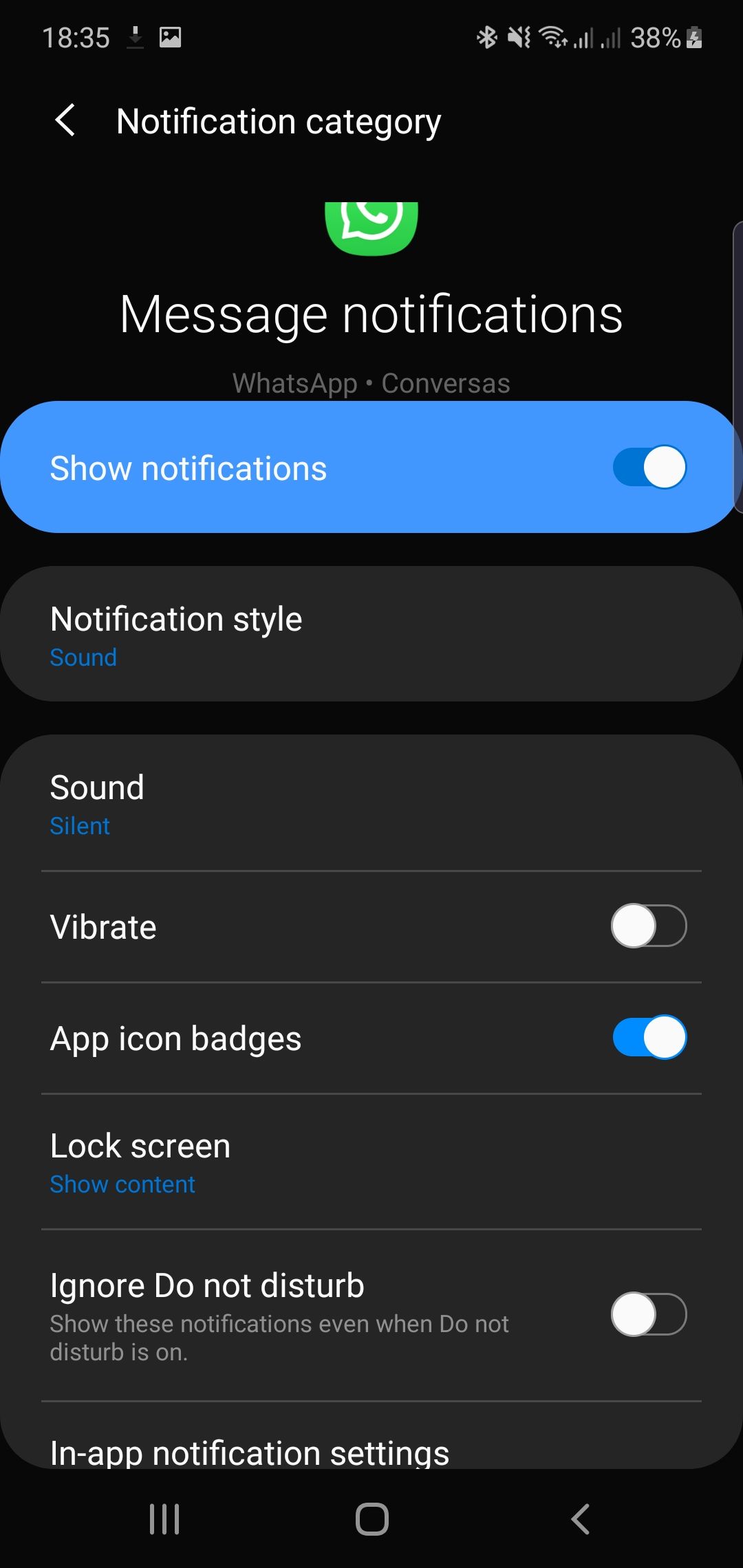The width and height of the screenshot is (743, 1568).
Task: Go back from Notification category
Action: pyautogui.click(x=65, y=121)
